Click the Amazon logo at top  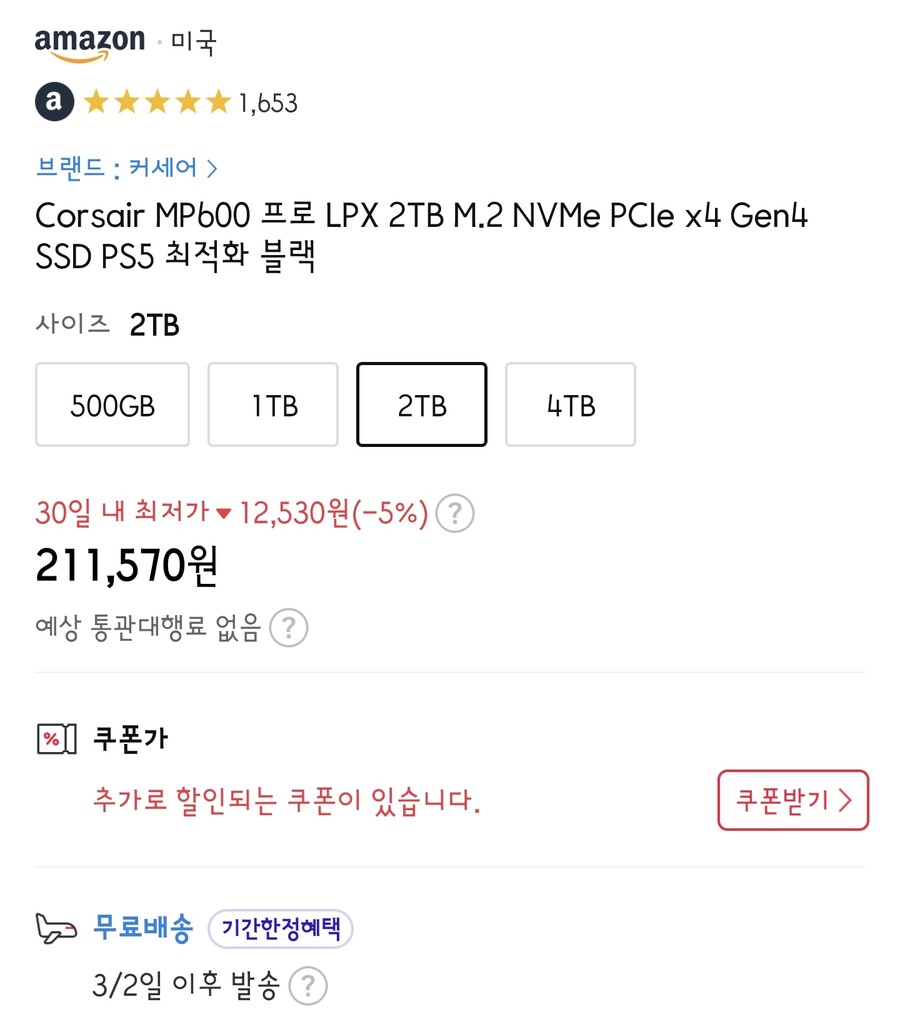click(88, 40)
